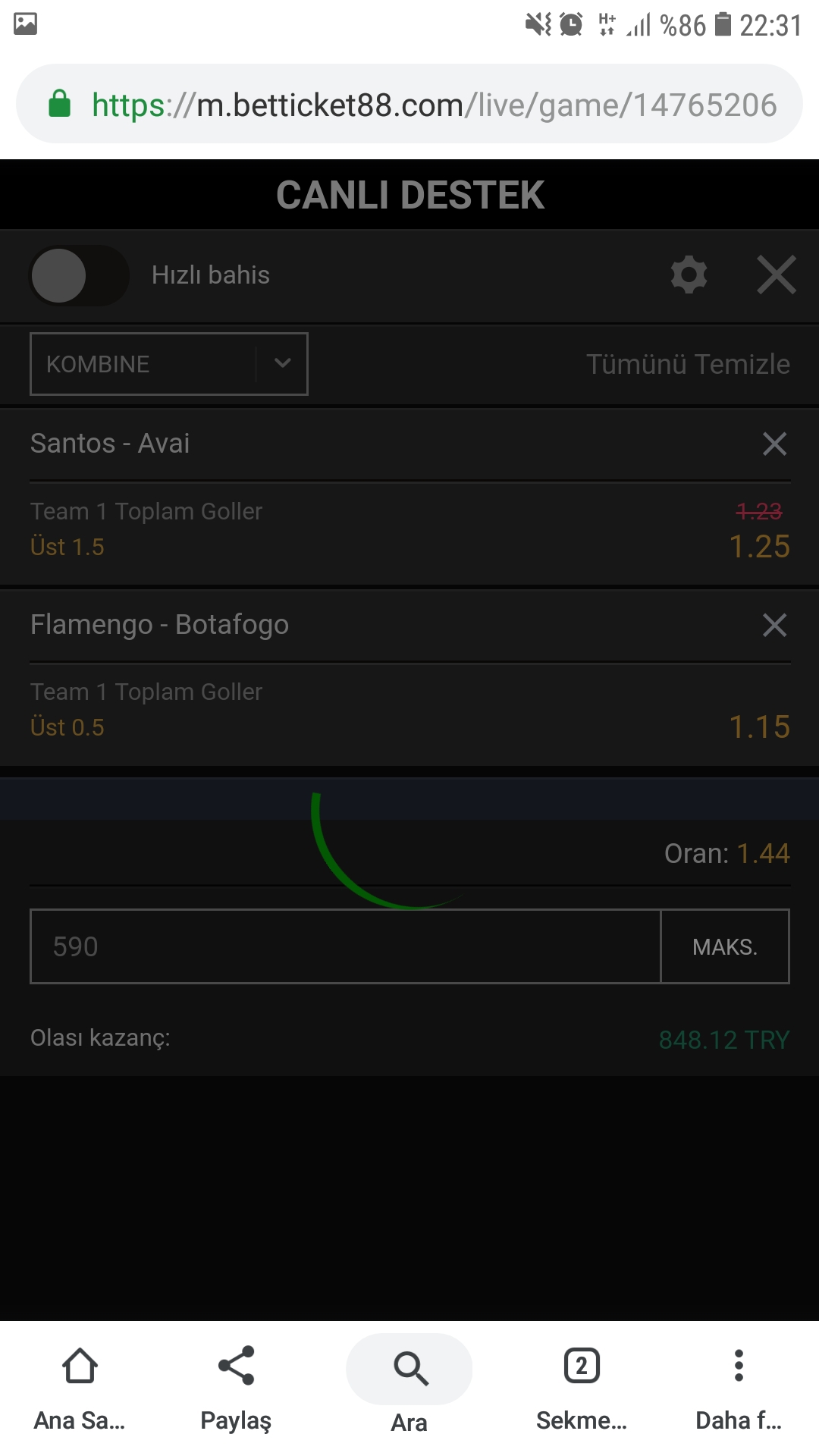This screenshot has height=1456, width=819.
Task: Expand the KOMBINE bet type dropdown
Action: coord(169,364)
